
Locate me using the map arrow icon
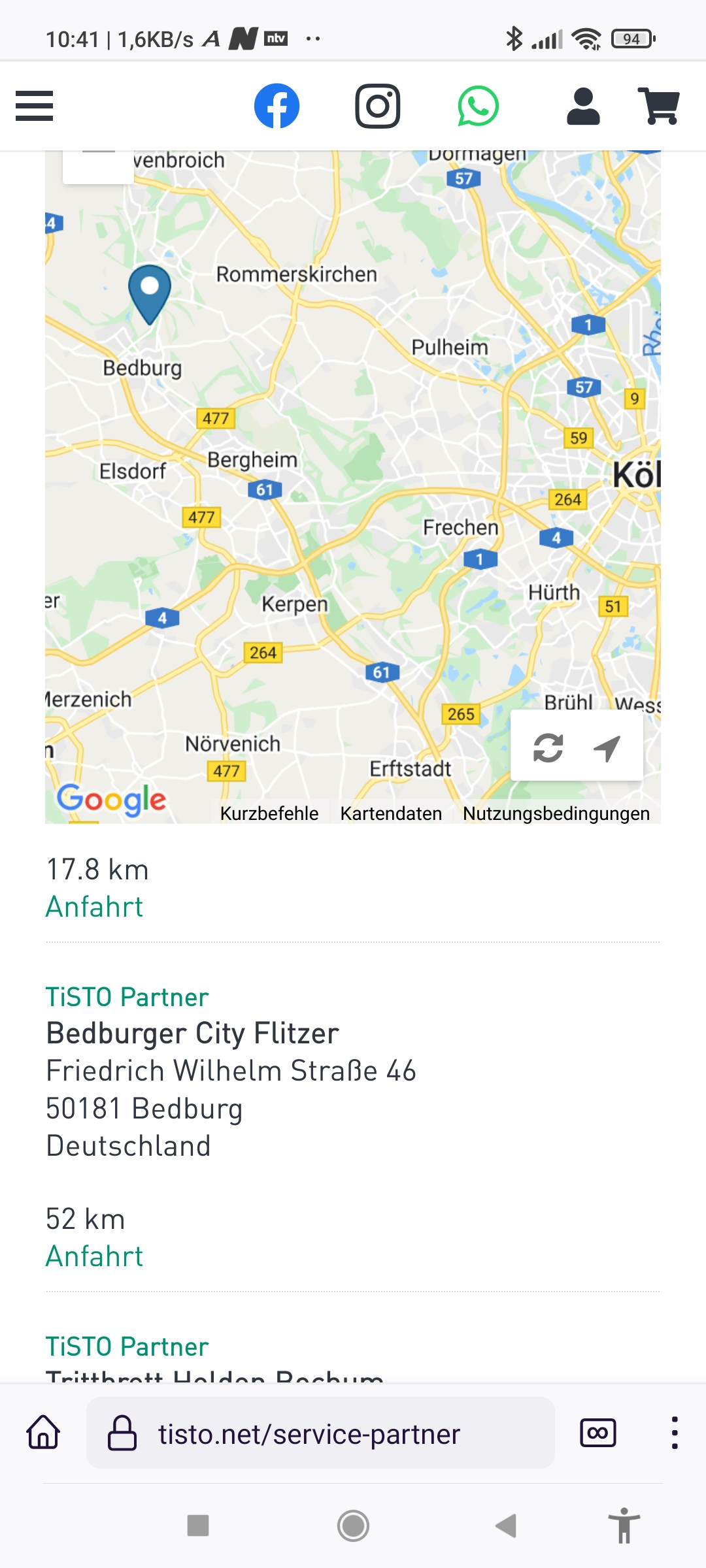tap(607, 748)
